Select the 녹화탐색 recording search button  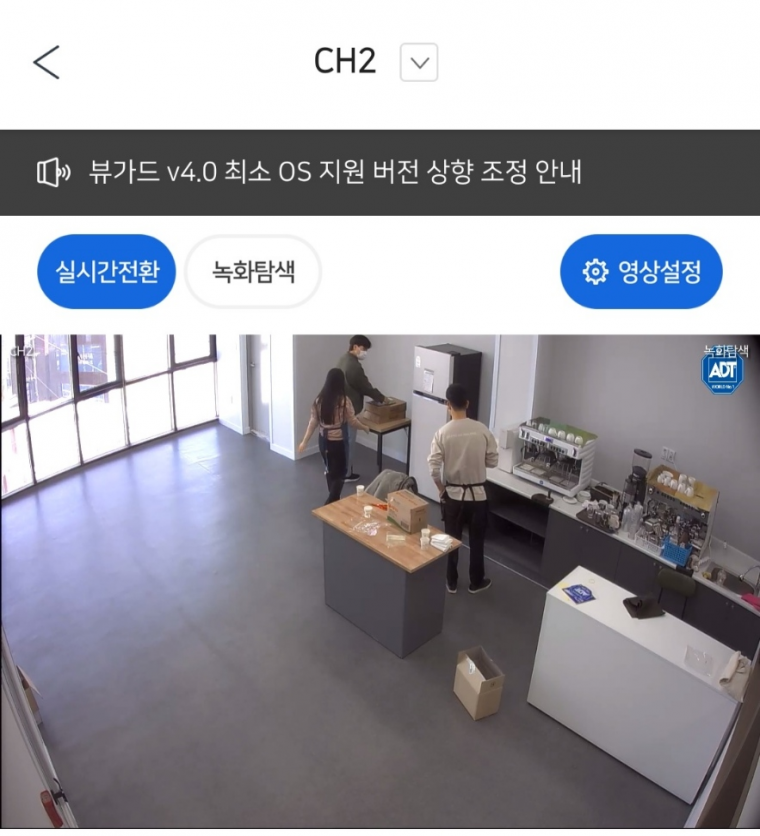point(253,271)
